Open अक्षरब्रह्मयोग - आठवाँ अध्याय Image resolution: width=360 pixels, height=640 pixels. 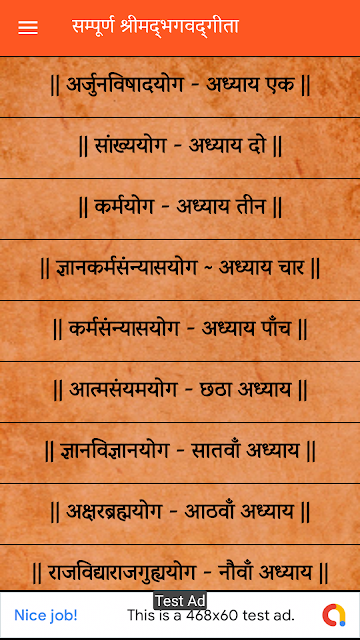pyautogui.click(x=180, y=514)
